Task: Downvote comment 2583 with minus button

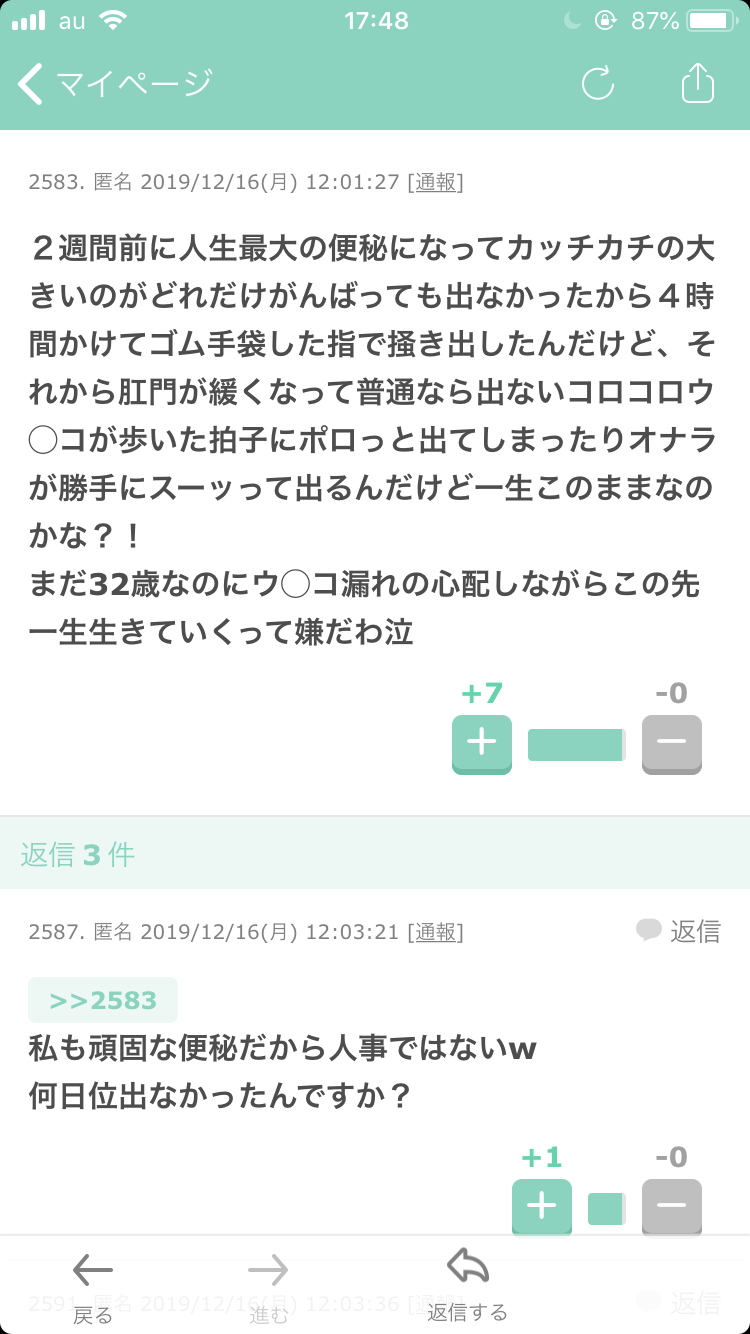Action: [x=672, y=745]
